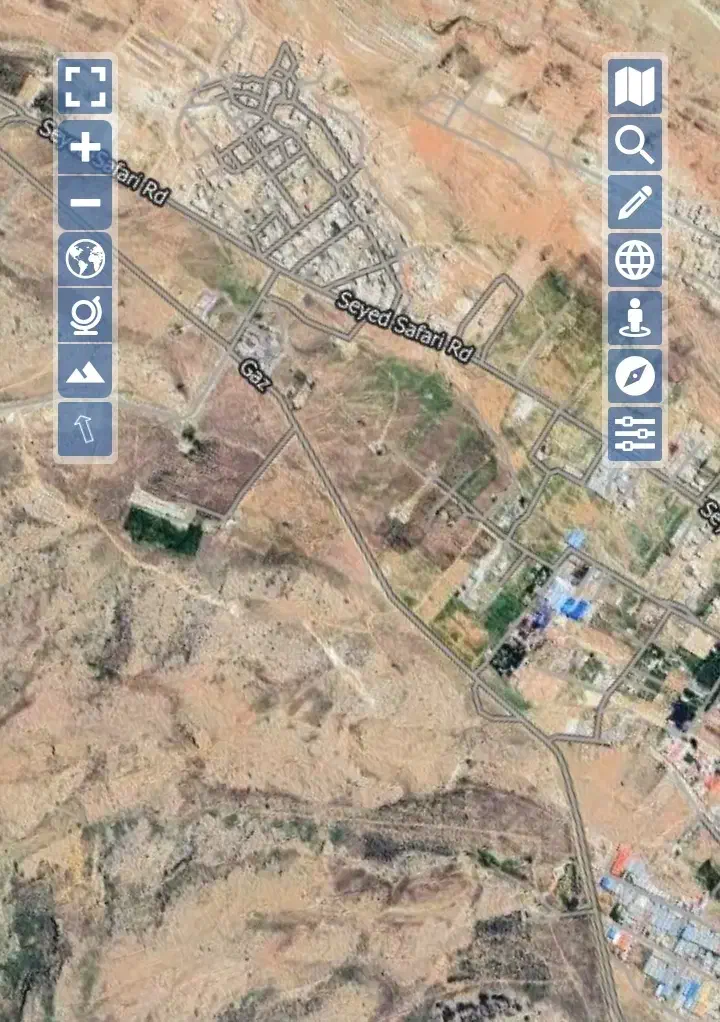The image size is (720, 1022).
Task: Open the settings sliders button
Action: tap(635, 434)
